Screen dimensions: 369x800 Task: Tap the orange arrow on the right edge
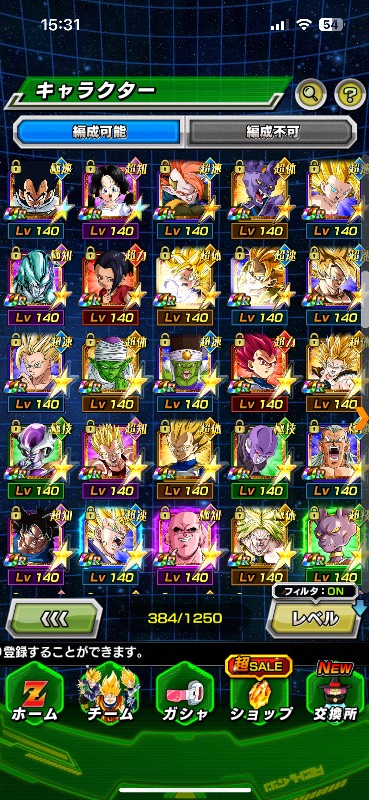(362, 418)
